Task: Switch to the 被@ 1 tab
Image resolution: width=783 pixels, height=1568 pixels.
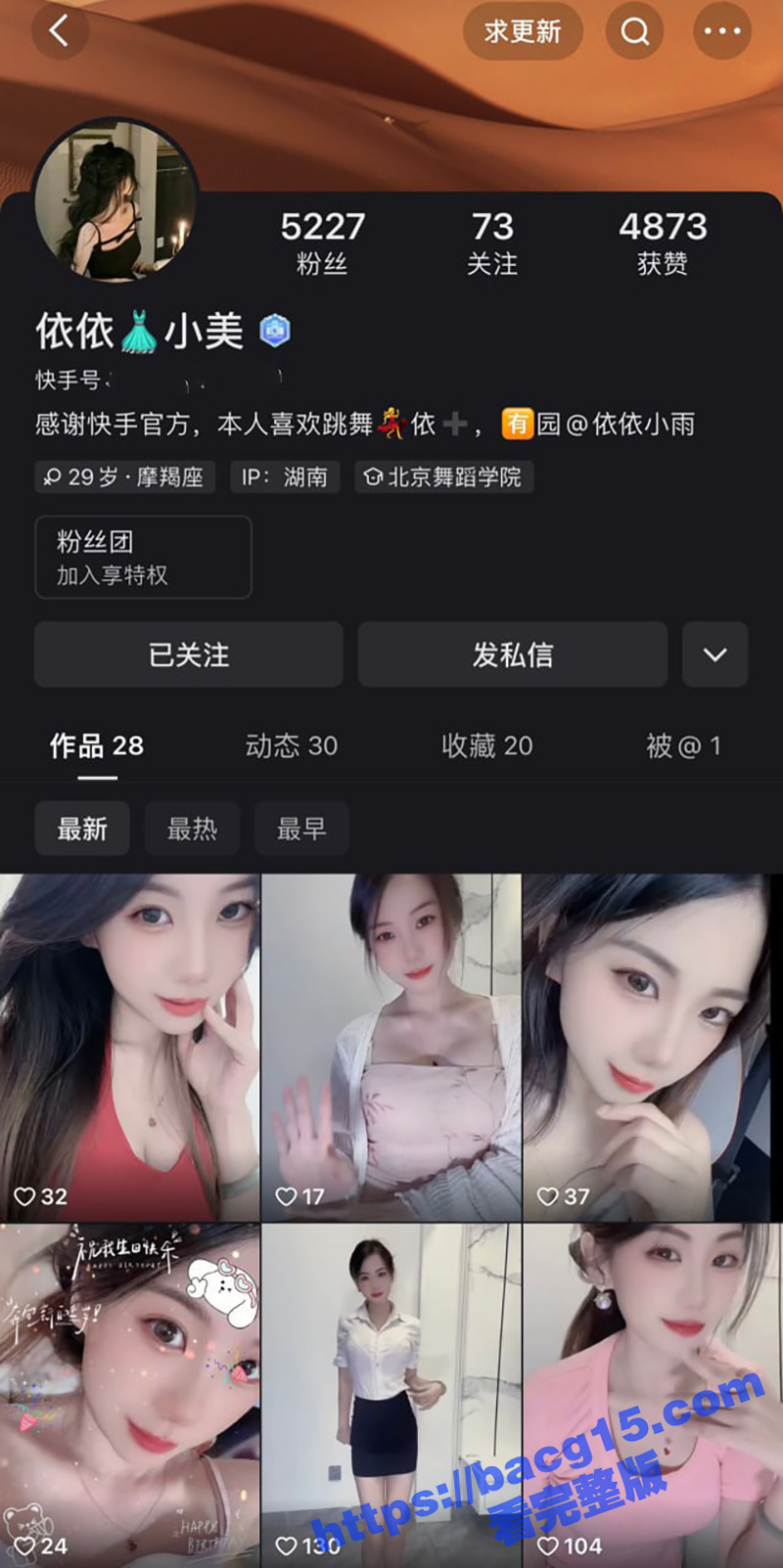Action: click(x=683, y=746)
